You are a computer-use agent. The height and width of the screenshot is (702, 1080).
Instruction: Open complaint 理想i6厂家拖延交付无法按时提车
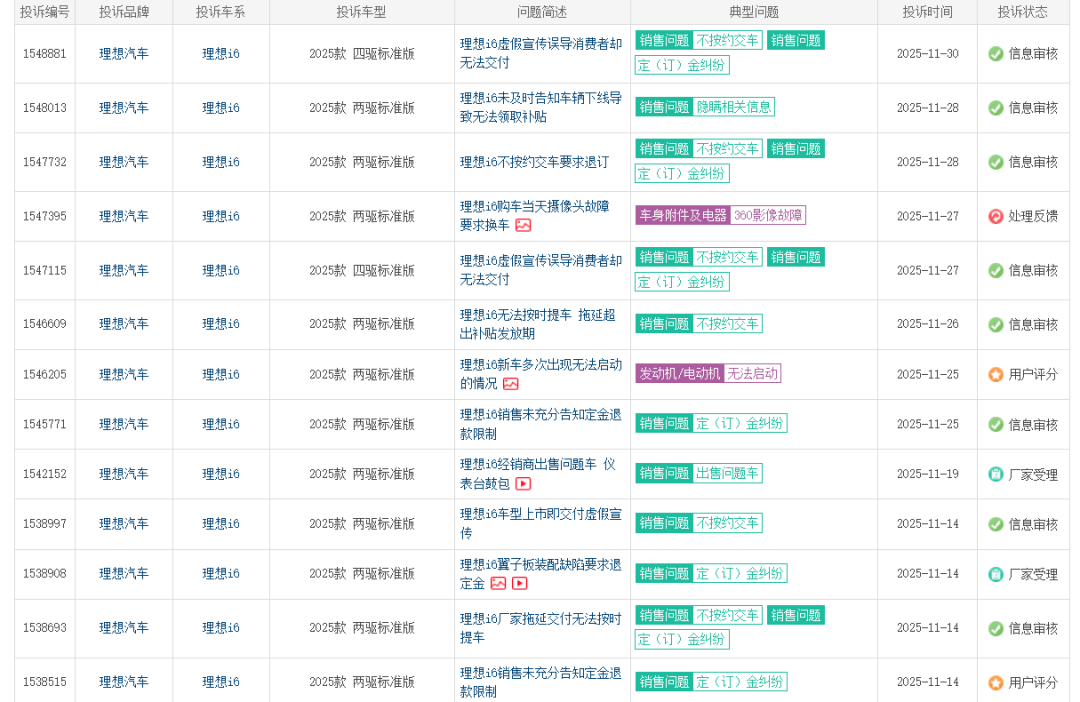(x=540, y=619)
